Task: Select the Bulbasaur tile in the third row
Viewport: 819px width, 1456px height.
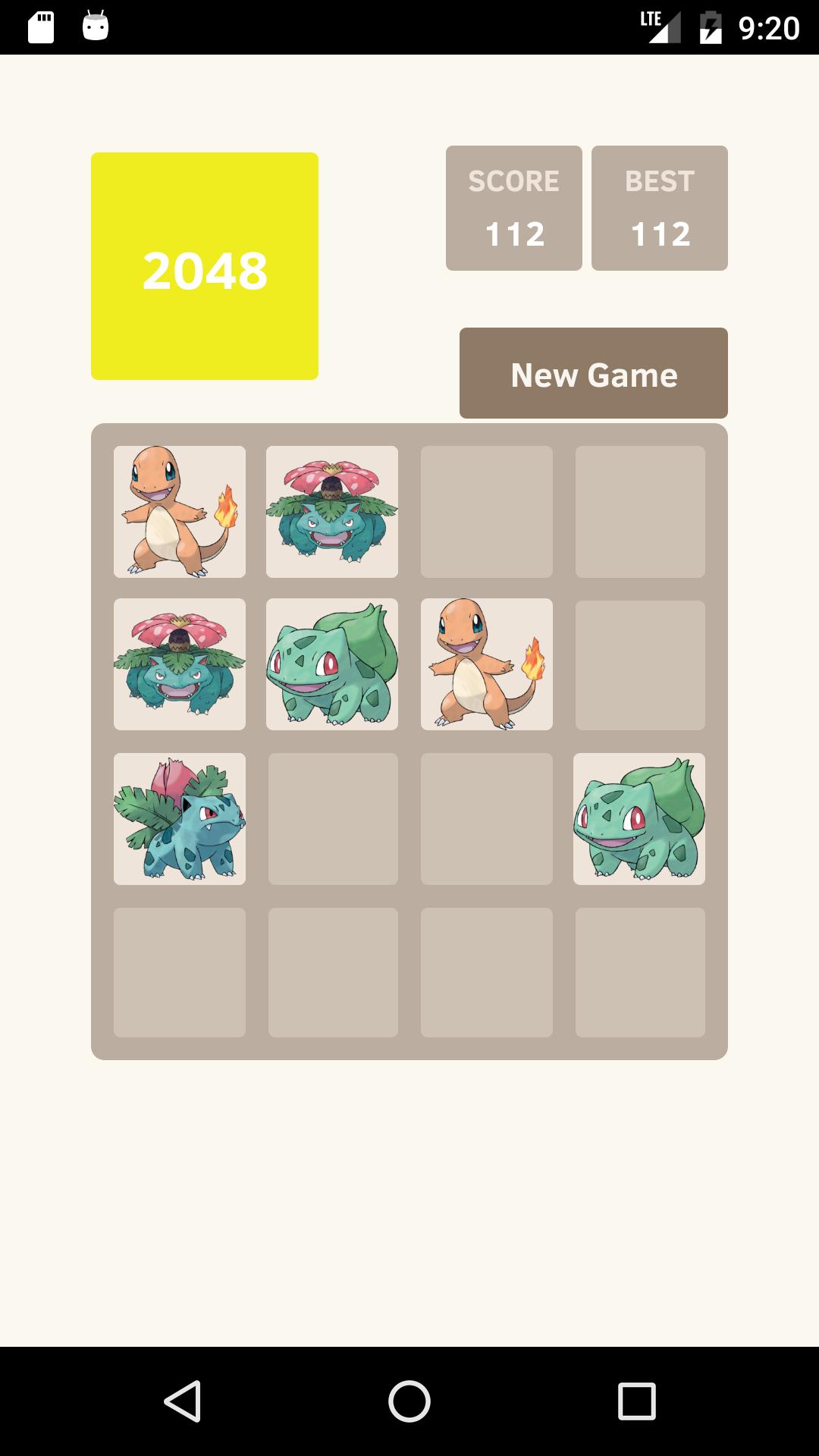Action: pos(640,819)
